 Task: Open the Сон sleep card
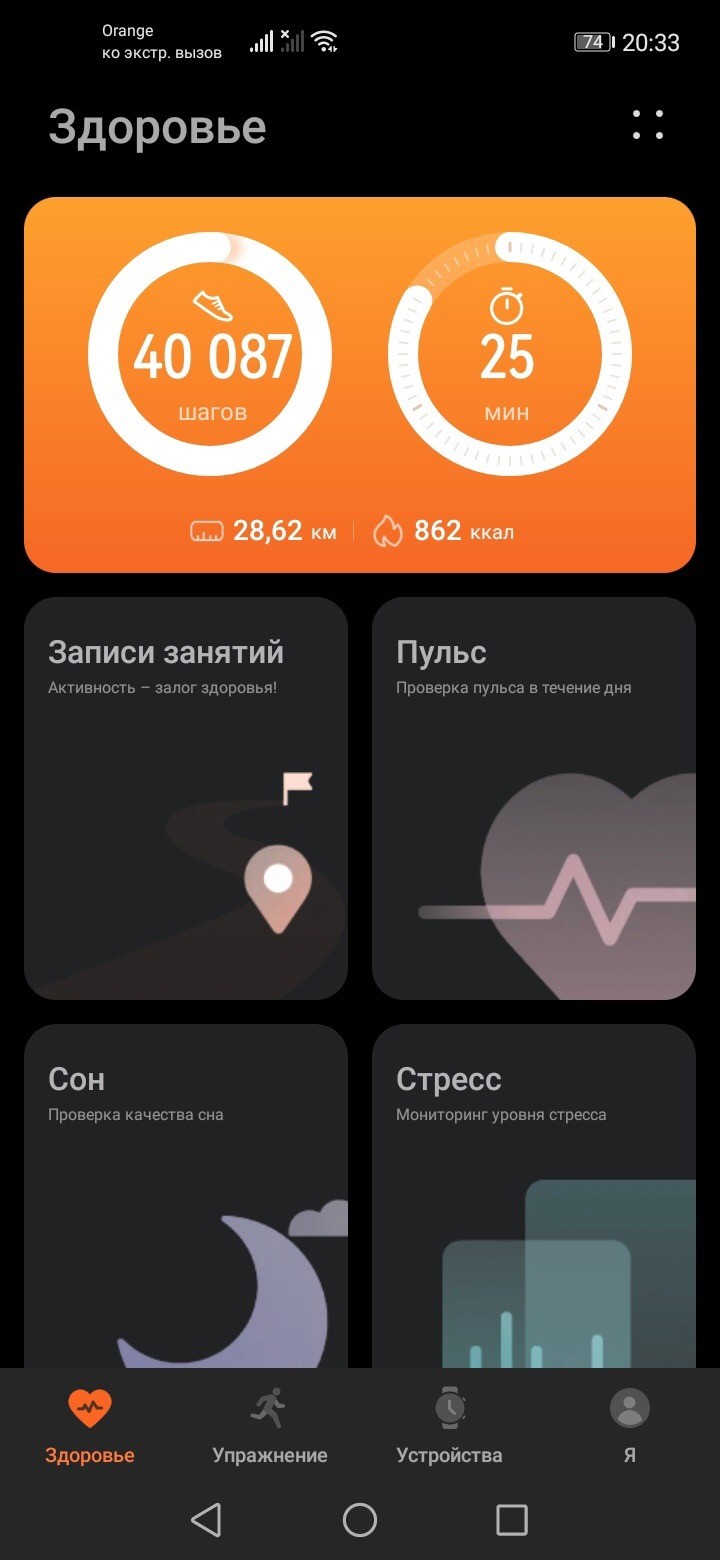coord(186,1195)
